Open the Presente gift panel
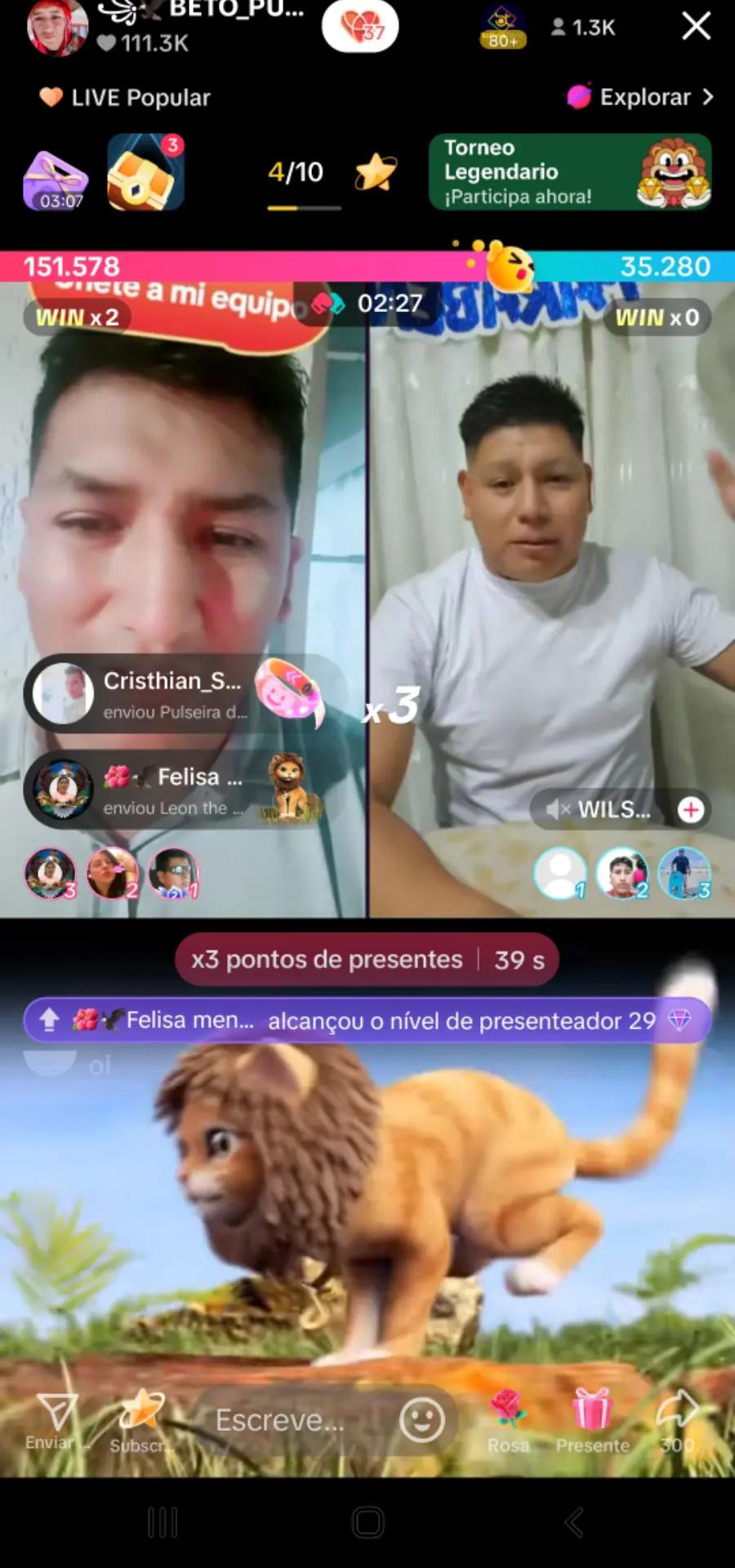 [x=593, y=1421]
